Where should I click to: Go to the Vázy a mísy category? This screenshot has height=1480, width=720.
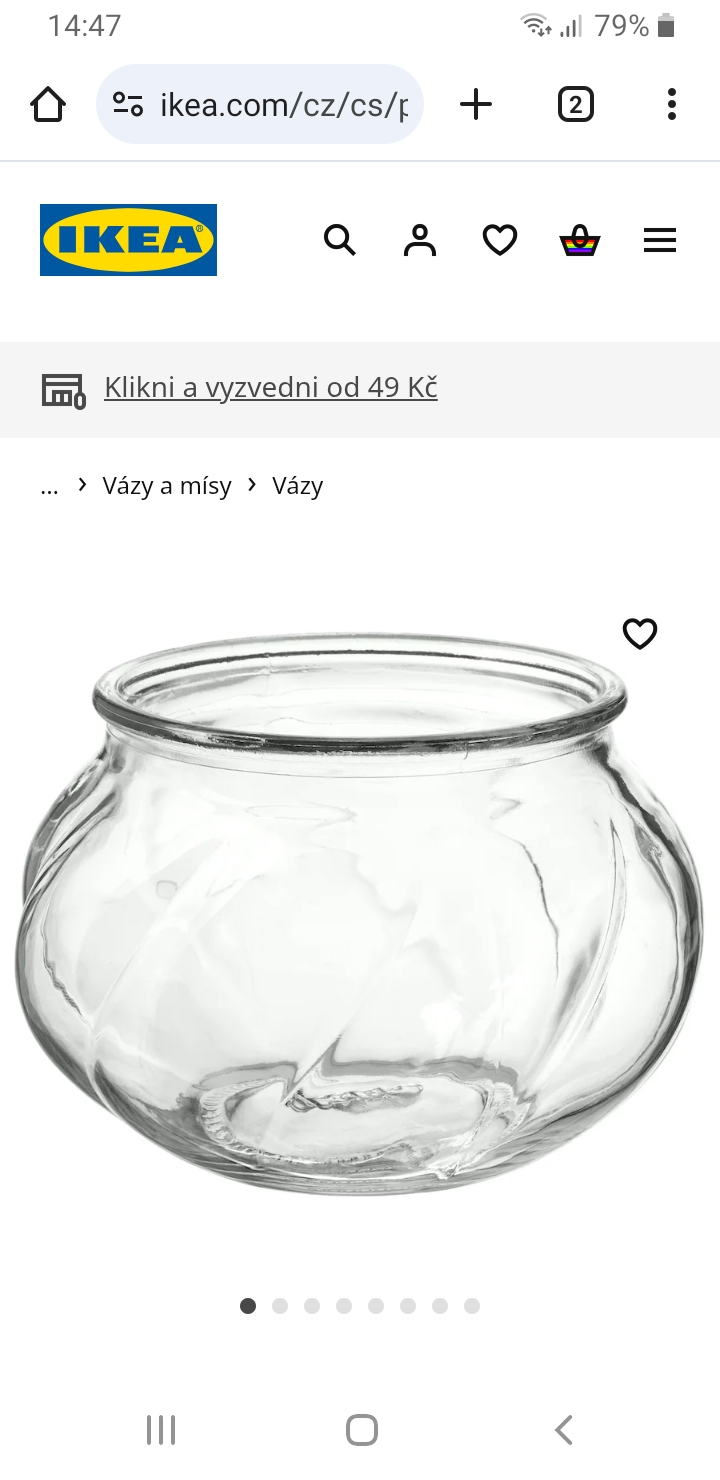click(167, 487)
